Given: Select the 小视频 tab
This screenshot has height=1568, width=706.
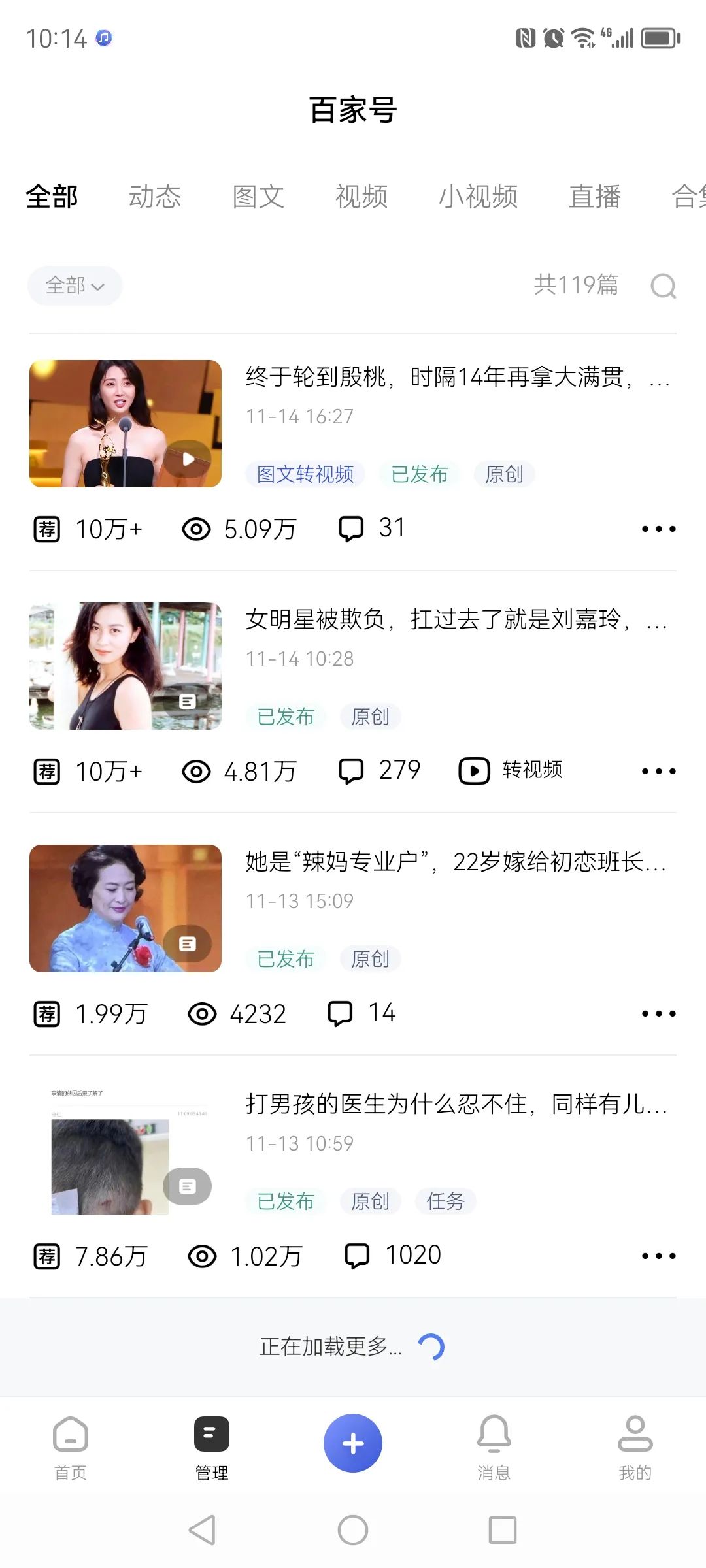Looking at the screenshot, I should 480,196.
